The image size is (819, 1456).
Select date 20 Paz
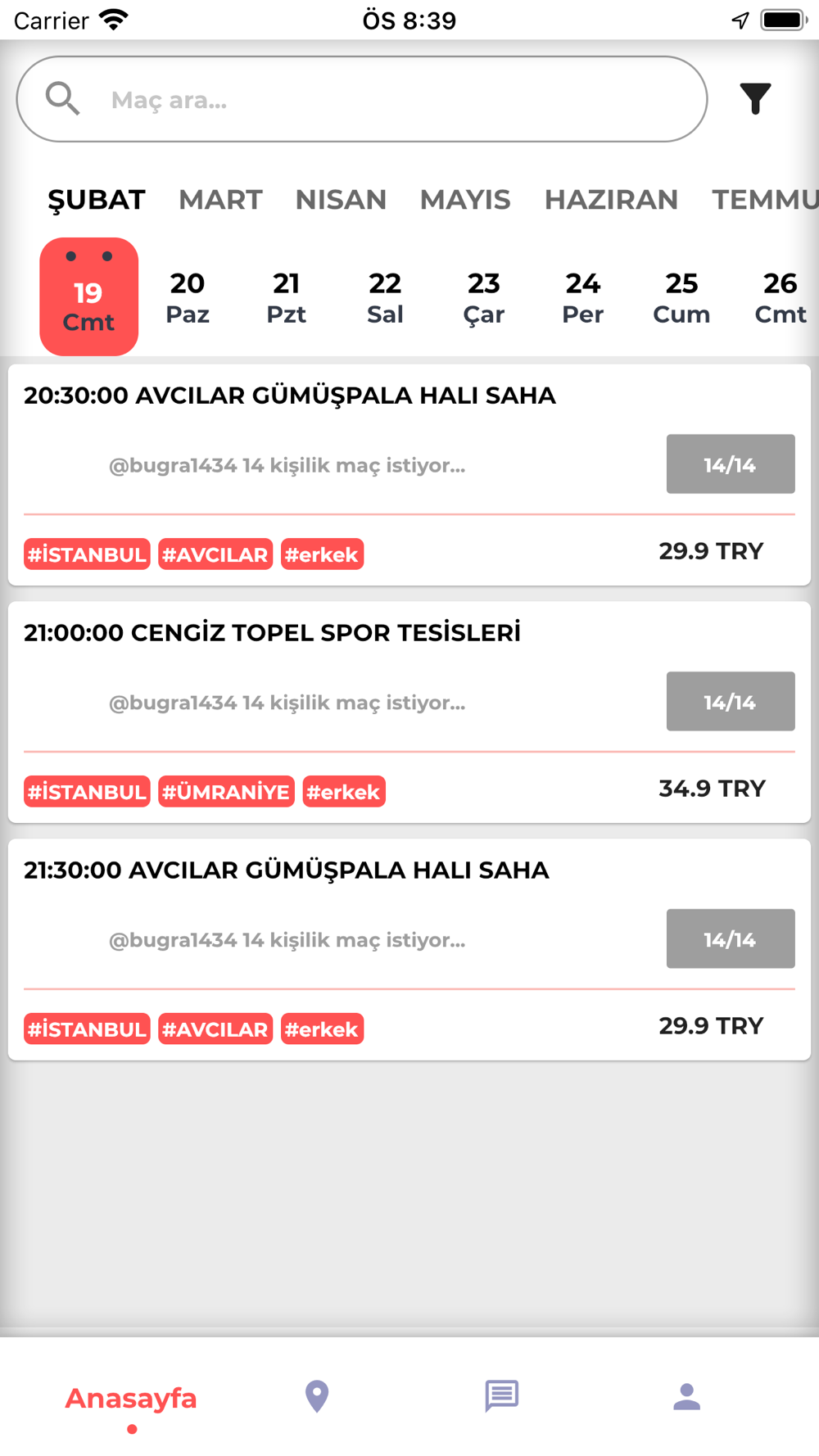click(188, 297)
